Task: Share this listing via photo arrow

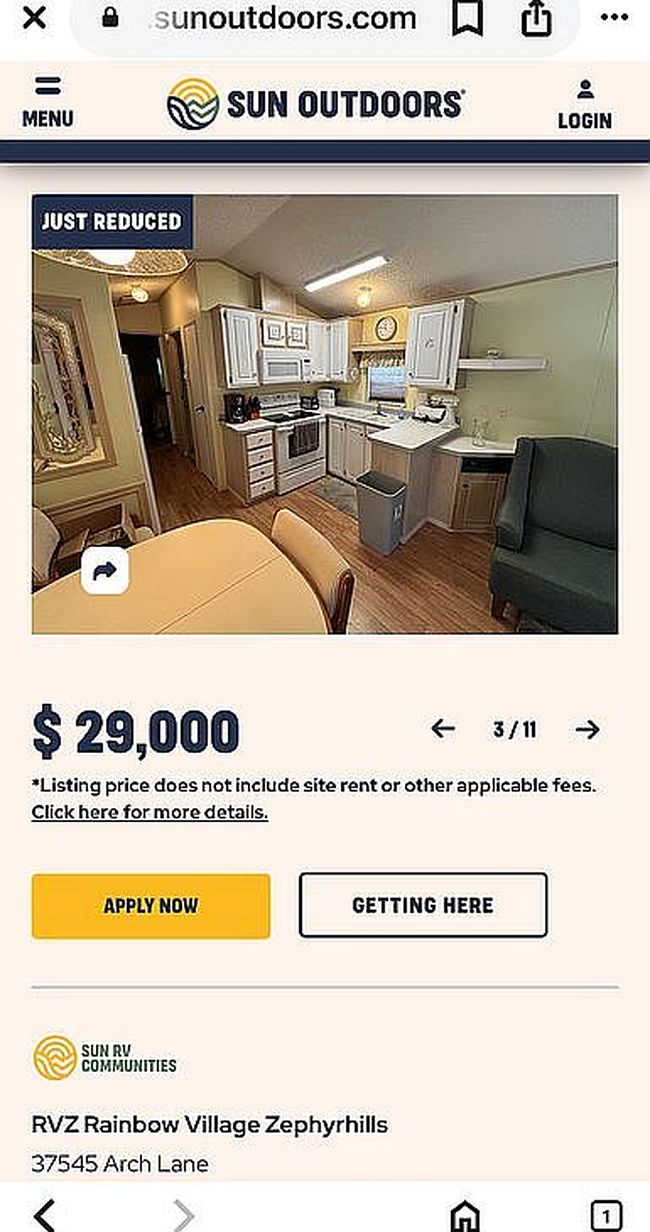Action: 105,571
